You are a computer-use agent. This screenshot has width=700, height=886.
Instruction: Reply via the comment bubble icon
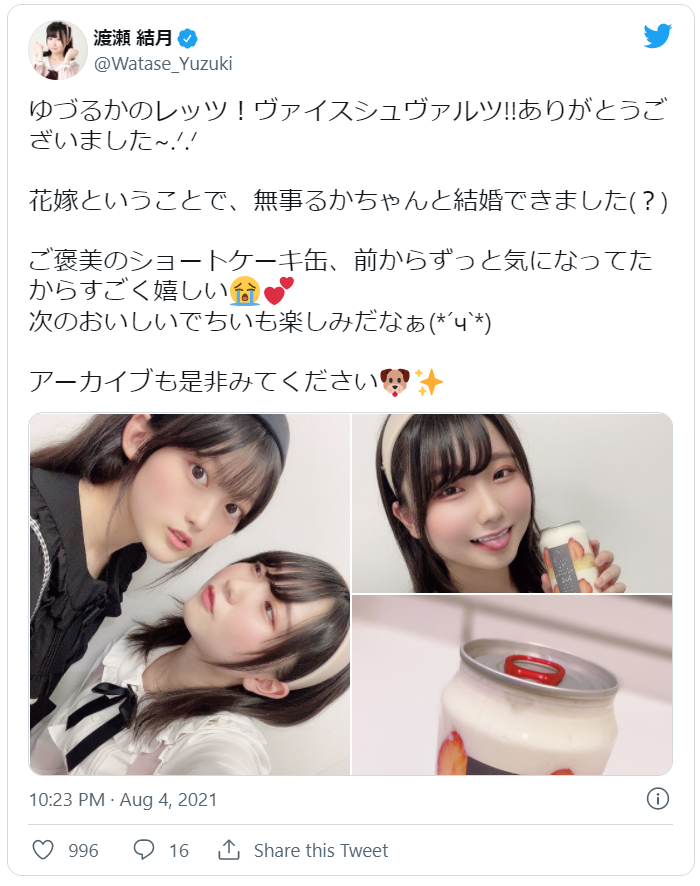coord(144,851)
